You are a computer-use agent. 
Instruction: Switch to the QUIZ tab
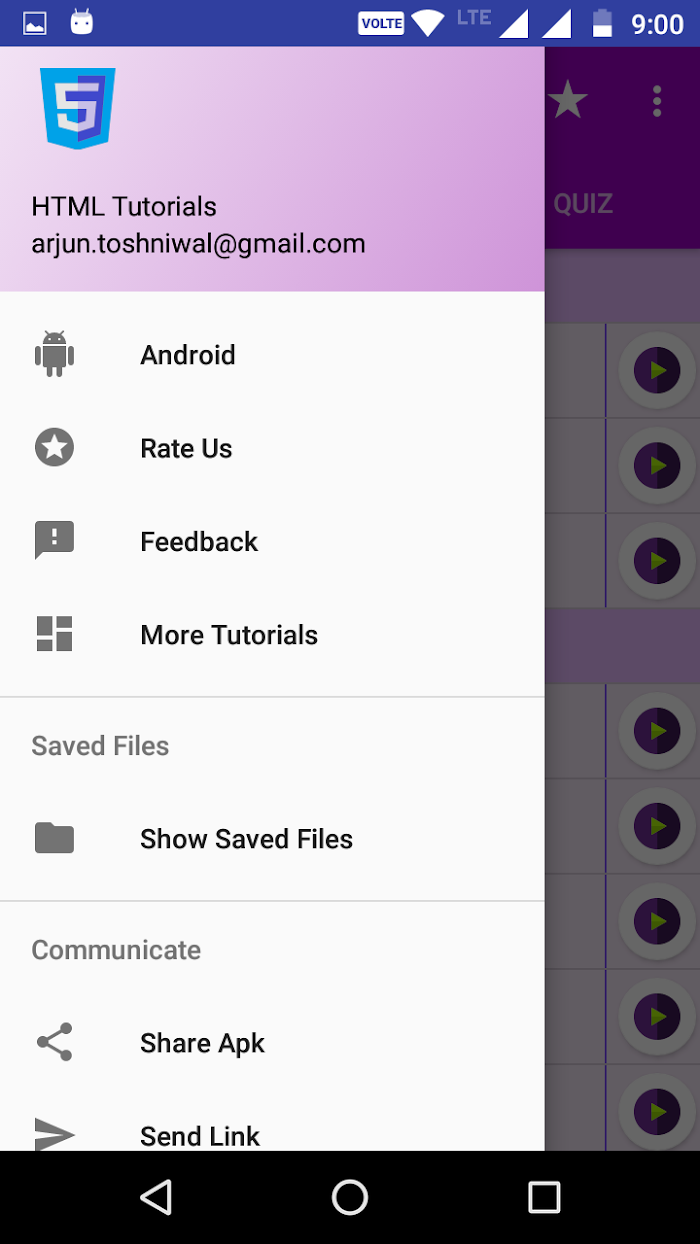click(583, 204)
